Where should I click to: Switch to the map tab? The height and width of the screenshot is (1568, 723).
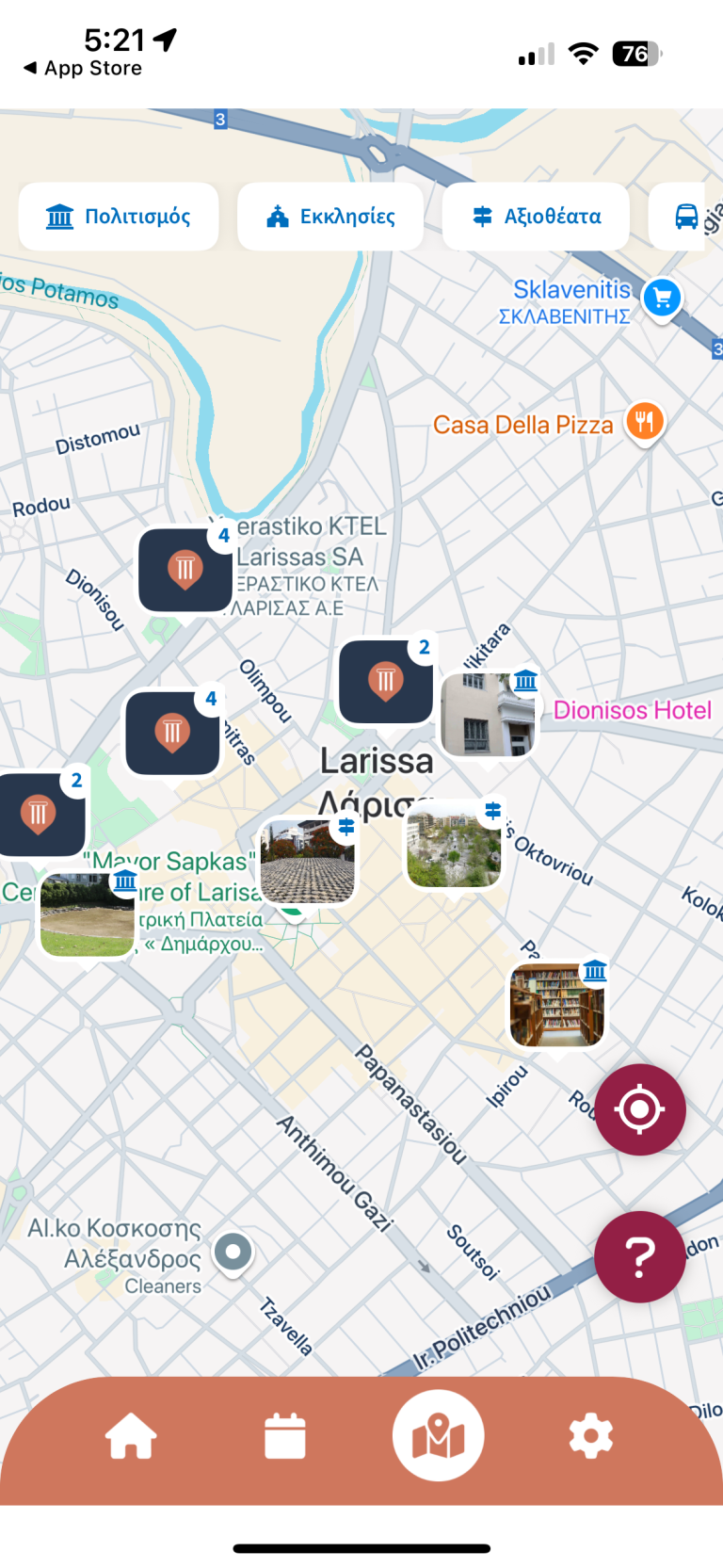click(439, 1436)
